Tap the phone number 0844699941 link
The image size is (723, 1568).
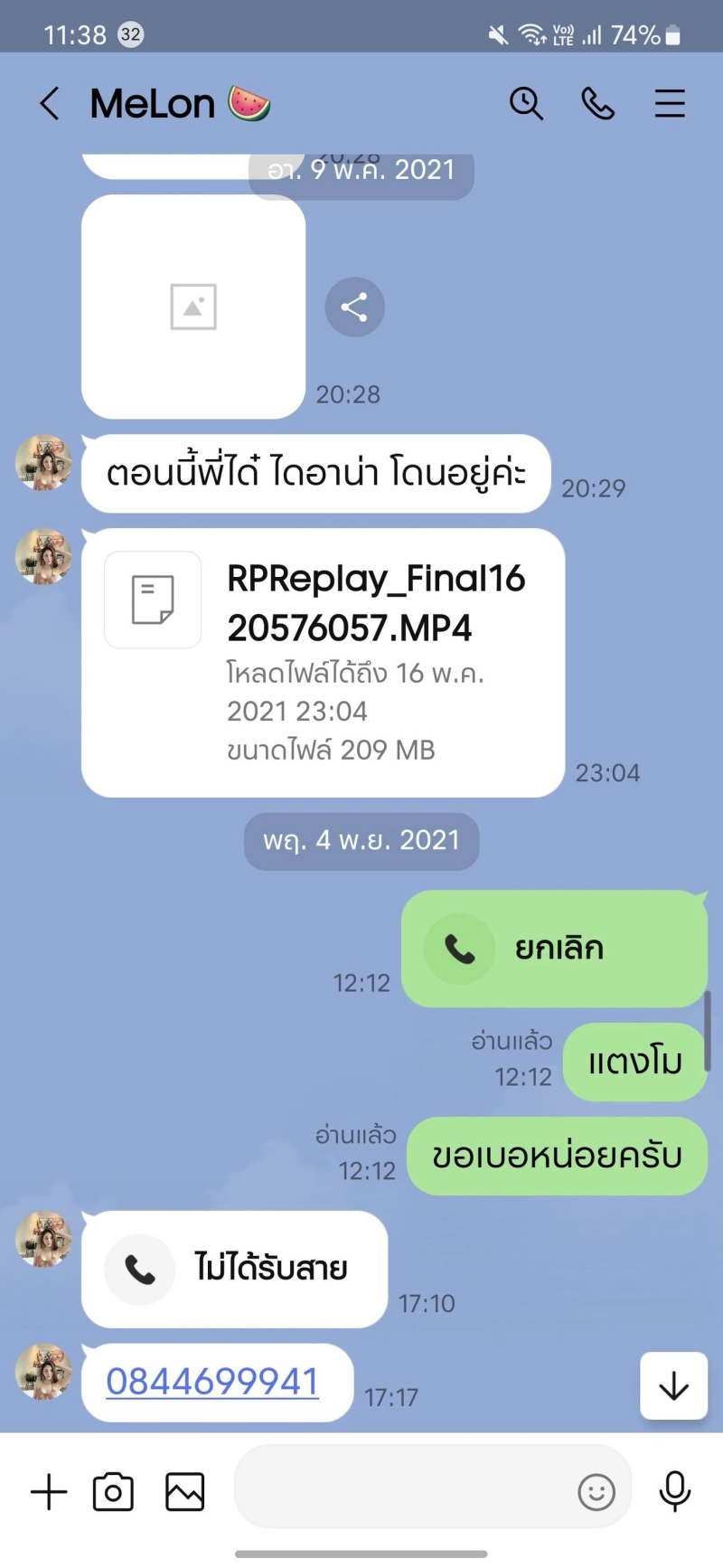click(x=212, y=1382)
